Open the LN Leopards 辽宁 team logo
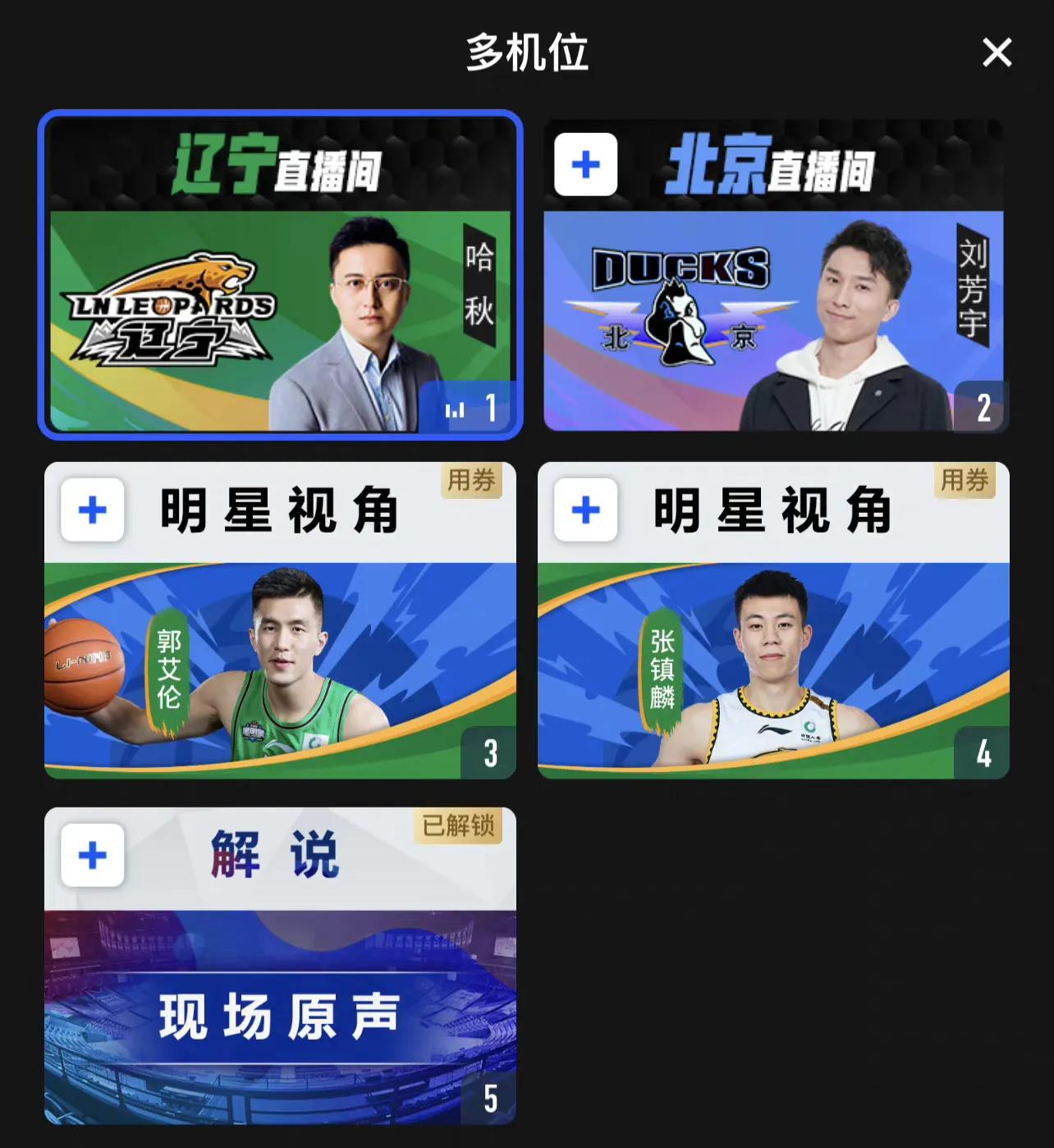 pyautogui.click(x=172, y=308)
